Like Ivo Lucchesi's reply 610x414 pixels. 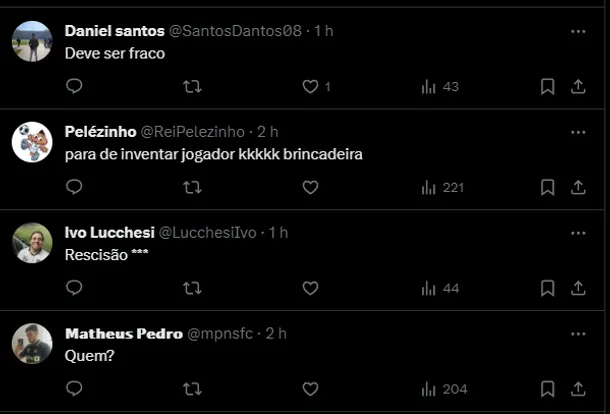[310, 288]
